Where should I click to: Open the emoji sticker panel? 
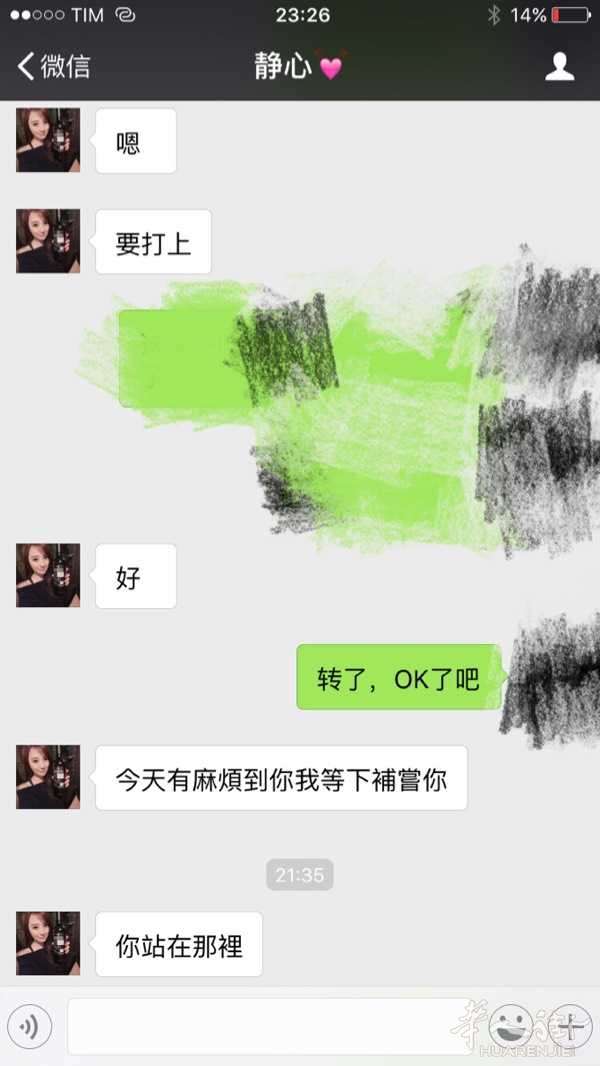click(x=510, y=1026)
